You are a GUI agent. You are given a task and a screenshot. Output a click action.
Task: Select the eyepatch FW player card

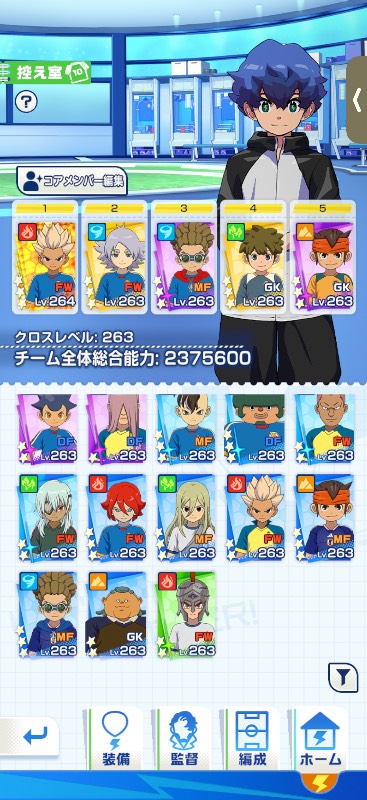click(47, 518)
